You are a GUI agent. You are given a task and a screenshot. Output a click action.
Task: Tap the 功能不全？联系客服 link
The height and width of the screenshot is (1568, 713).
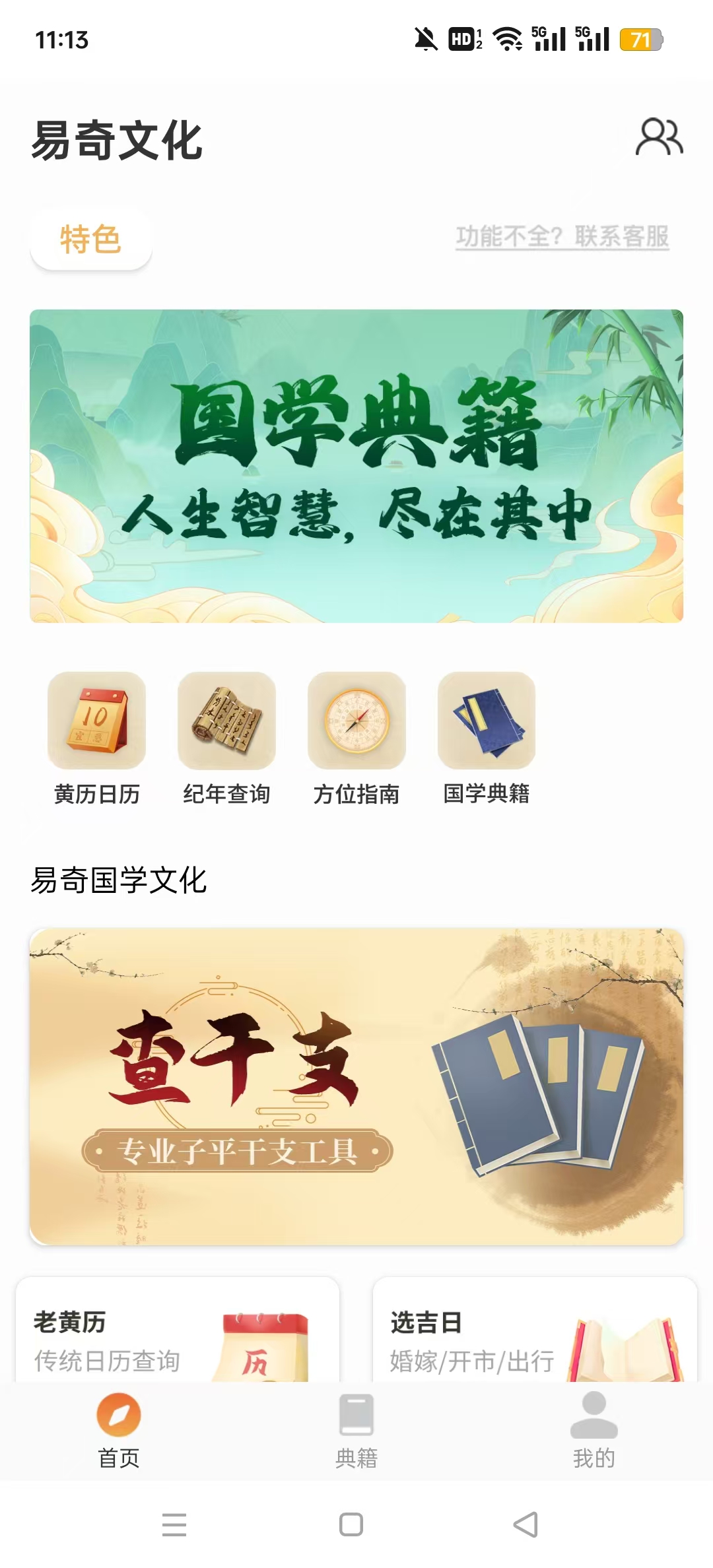562,236
